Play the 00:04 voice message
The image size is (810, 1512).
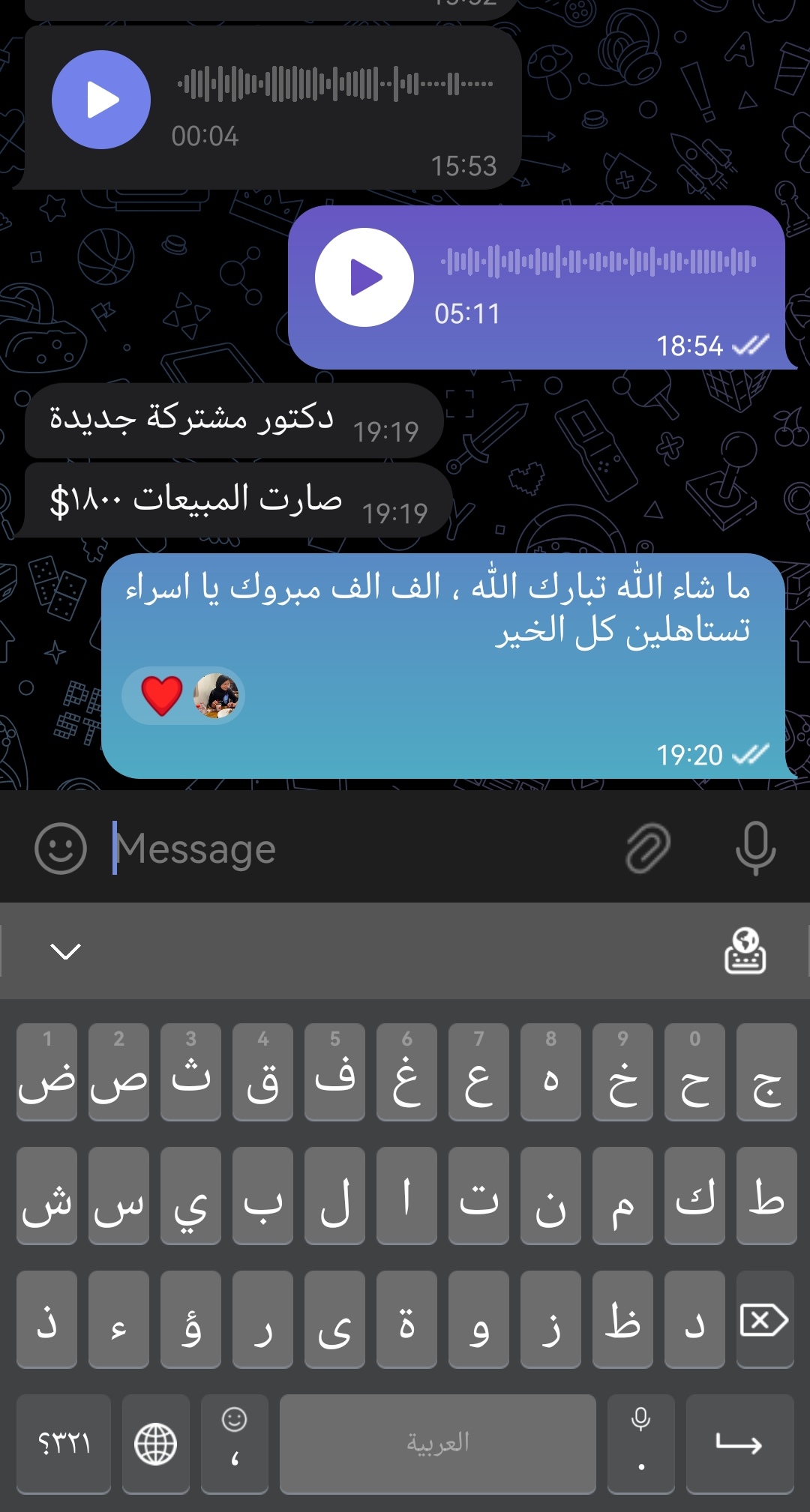coord(101,100)
